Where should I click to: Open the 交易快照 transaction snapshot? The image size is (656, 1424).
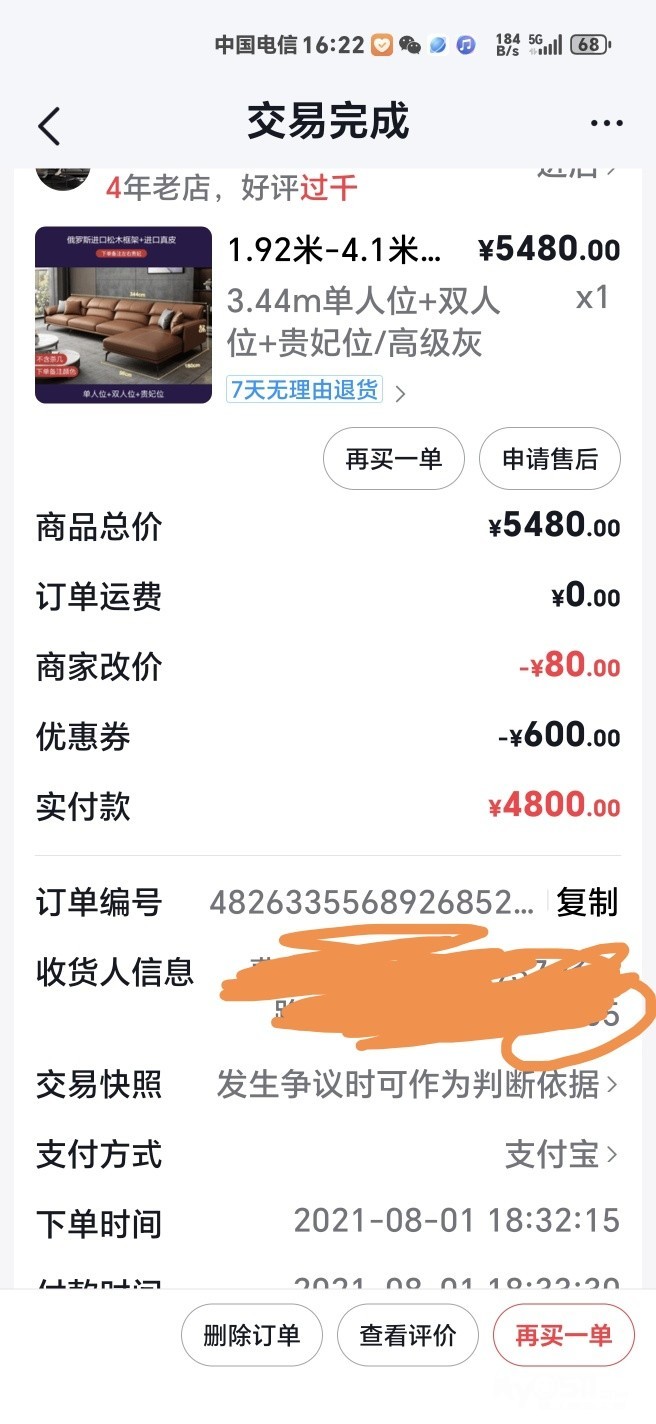[416, 1084]
